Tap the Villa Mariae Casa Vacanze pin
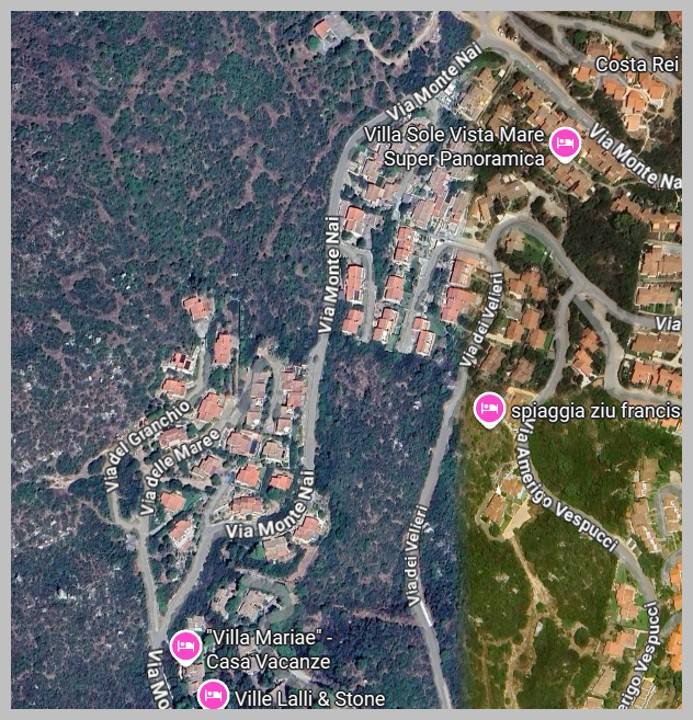The image size is (693, 720). (185, 647)
